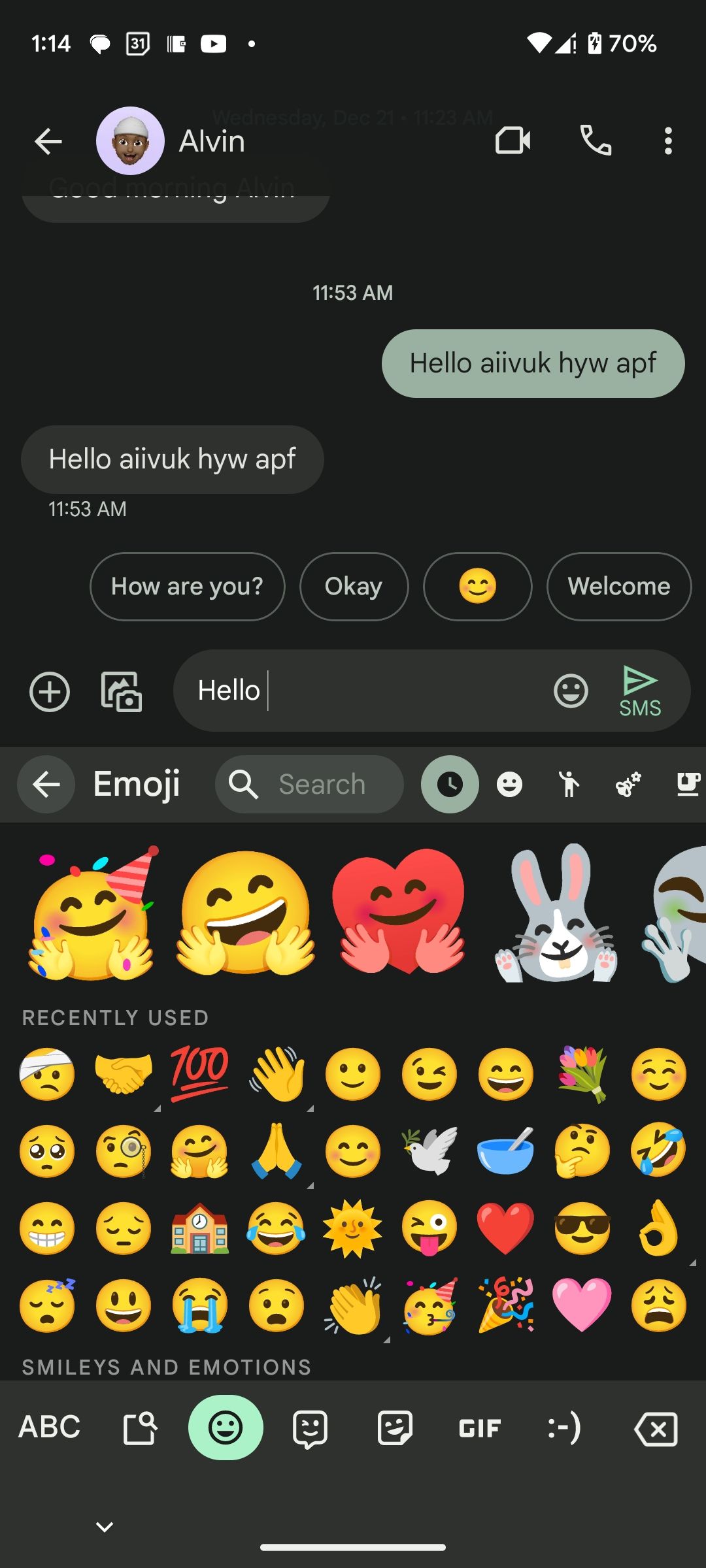
Task: Go back from Alvin's conversation
Action: pos(48,141)
